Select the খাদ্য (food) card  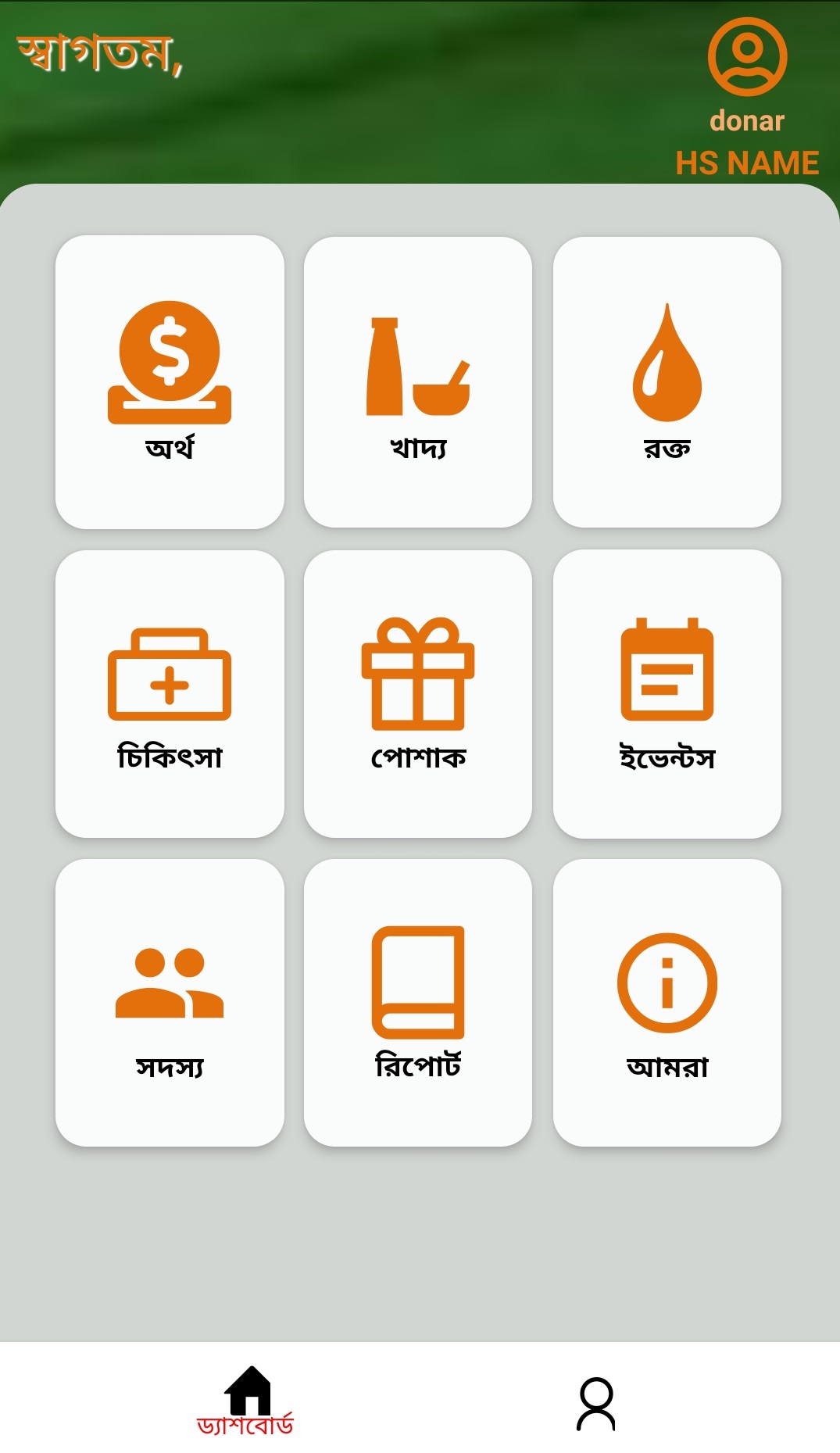tap(418, 381)
